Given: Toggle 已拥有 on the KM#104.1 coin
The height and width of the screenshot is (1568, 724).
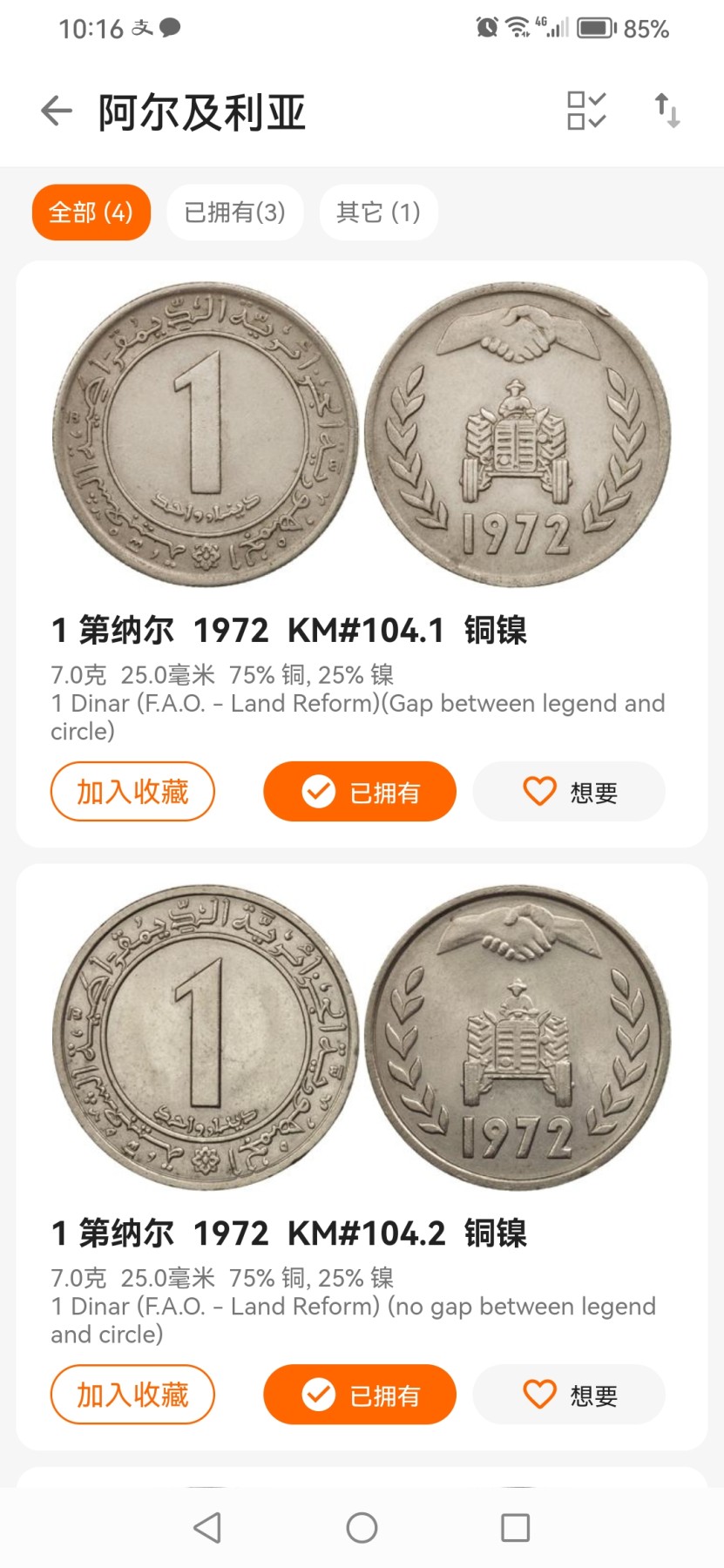Looking at the screenshot, I should 359,792.
